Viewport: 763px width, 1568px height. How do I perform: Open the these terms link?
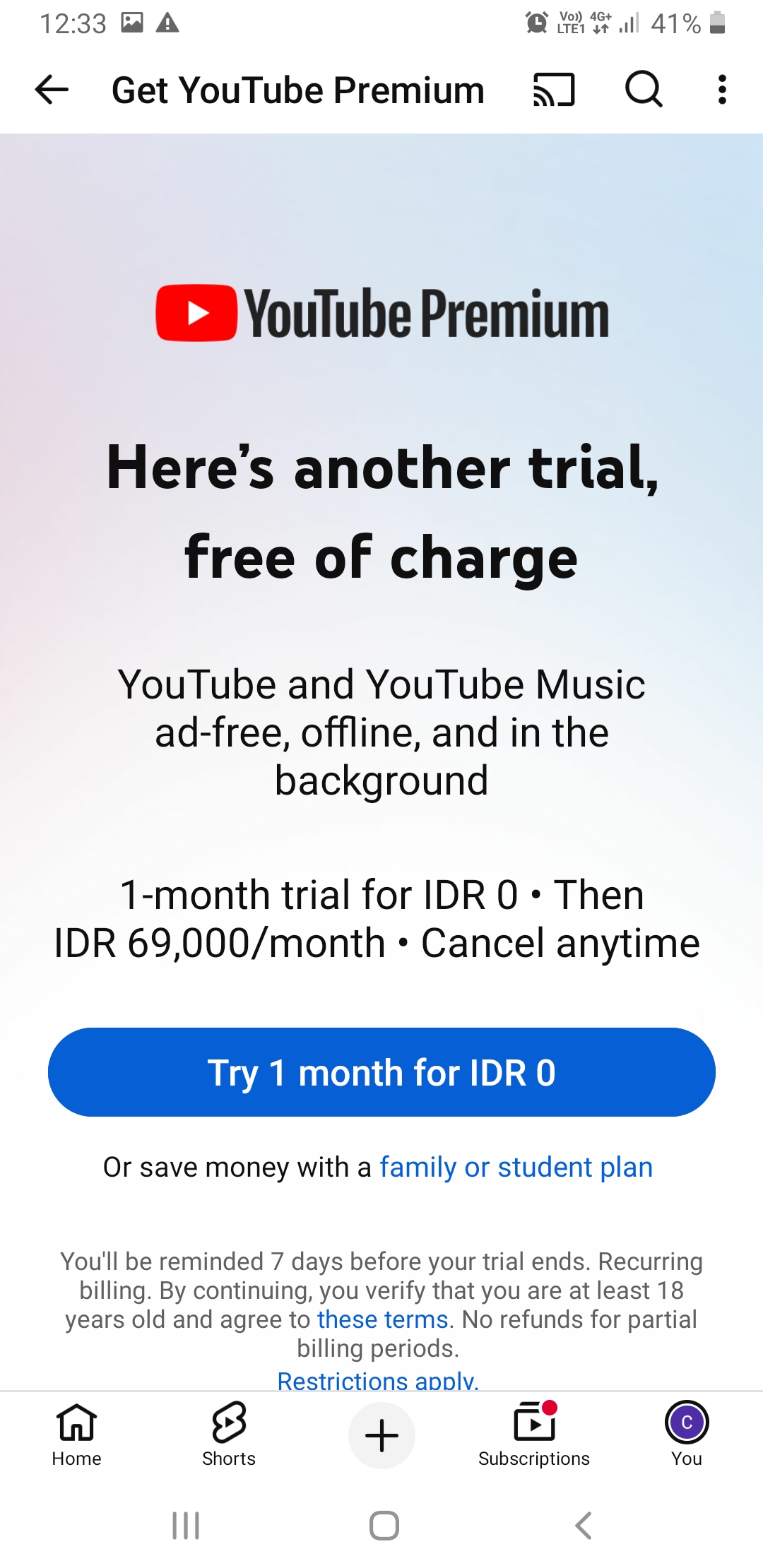(382, 1319)
